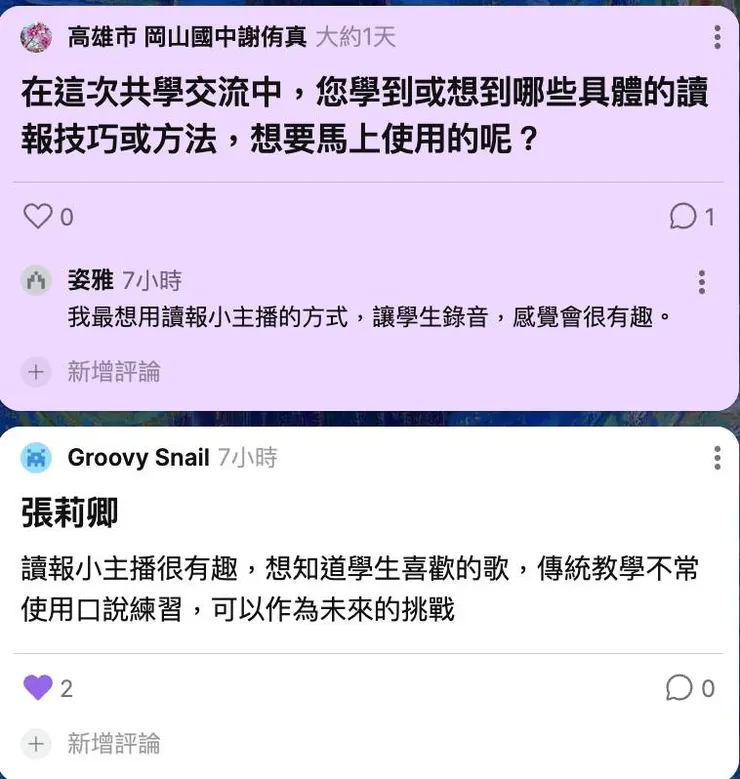This screenshot has height=779, width=740.
Task: Open the options menu on Groovy Snail's post
Action: [716, 458]
